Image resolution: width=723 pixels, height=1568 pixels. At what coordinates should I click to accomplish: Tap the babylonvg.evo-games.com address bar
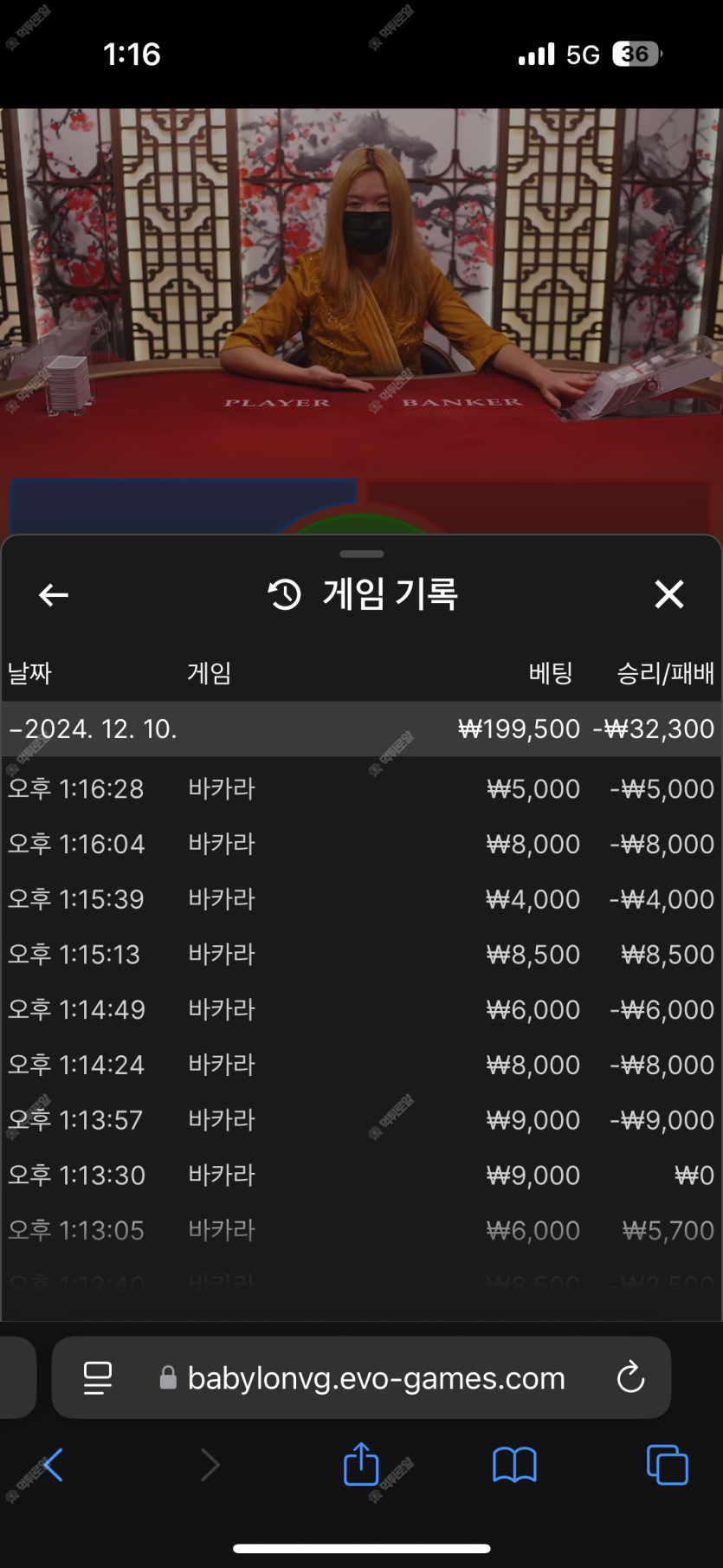(x=376, y=1377)
